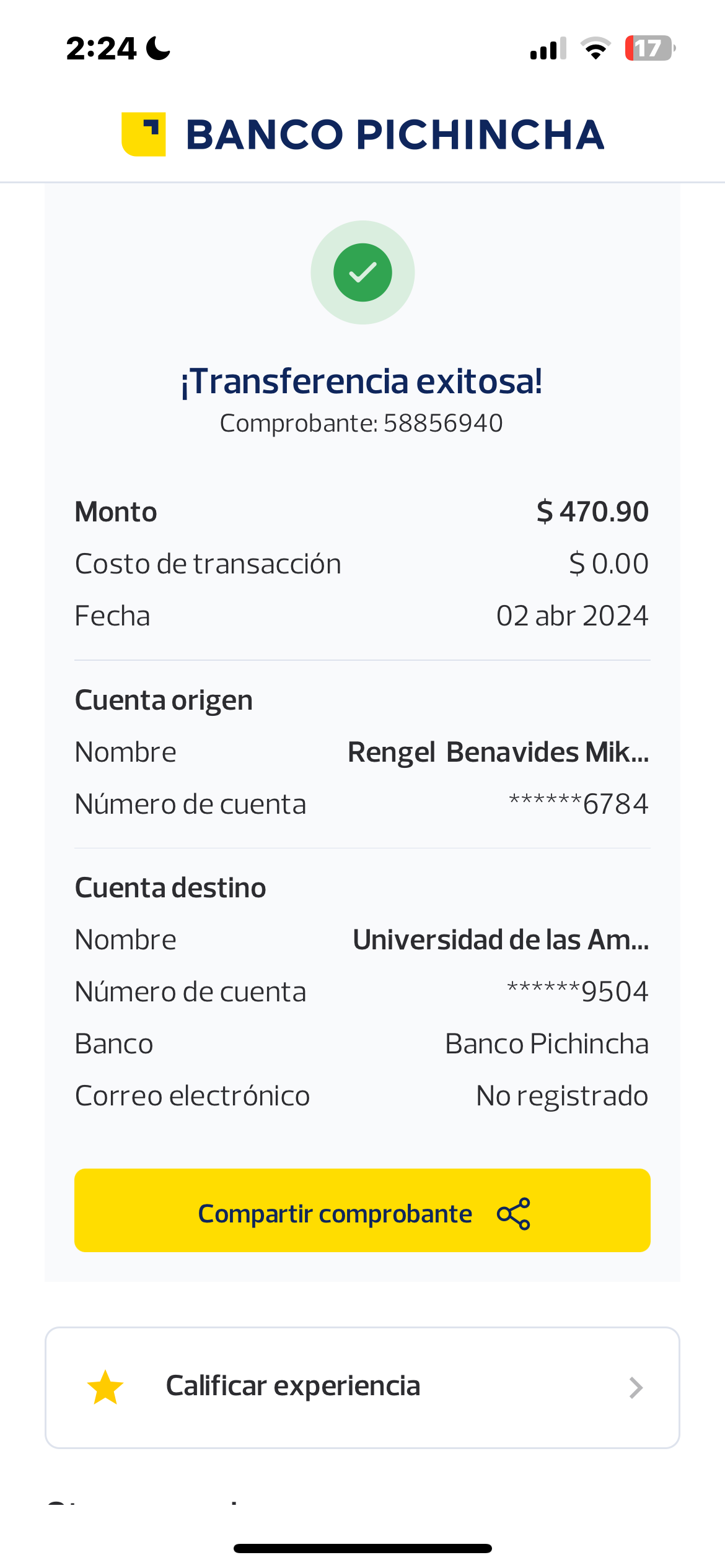Open the Calificar experiencia row

(362, 1387)
